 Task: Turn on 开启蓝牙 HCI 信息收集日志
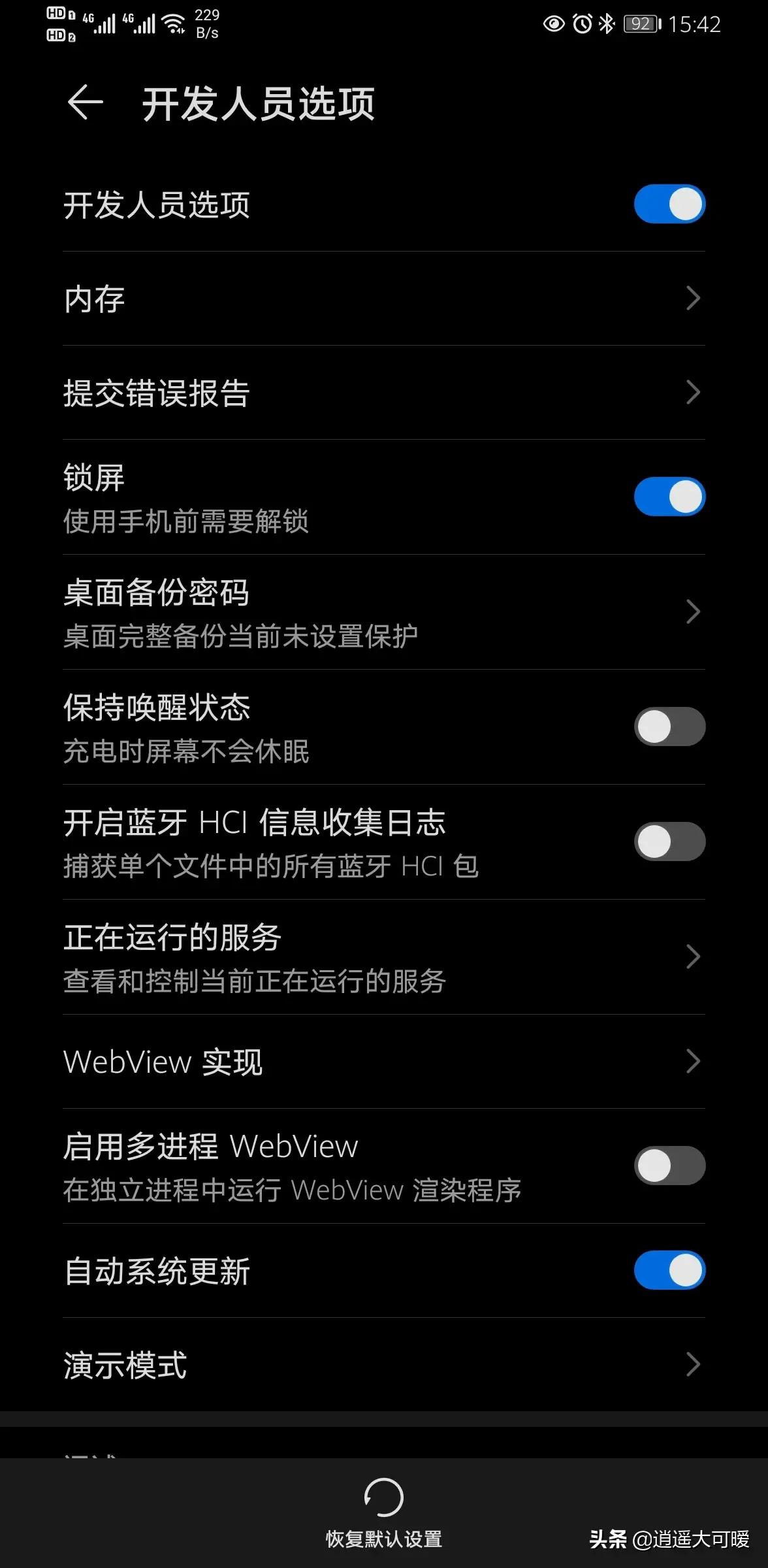(x=669, y=841)
